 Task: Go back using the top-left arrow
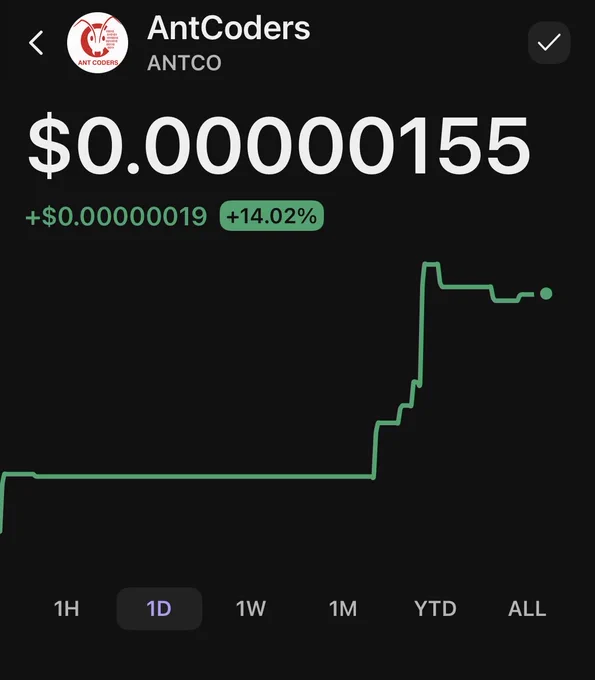36,43
